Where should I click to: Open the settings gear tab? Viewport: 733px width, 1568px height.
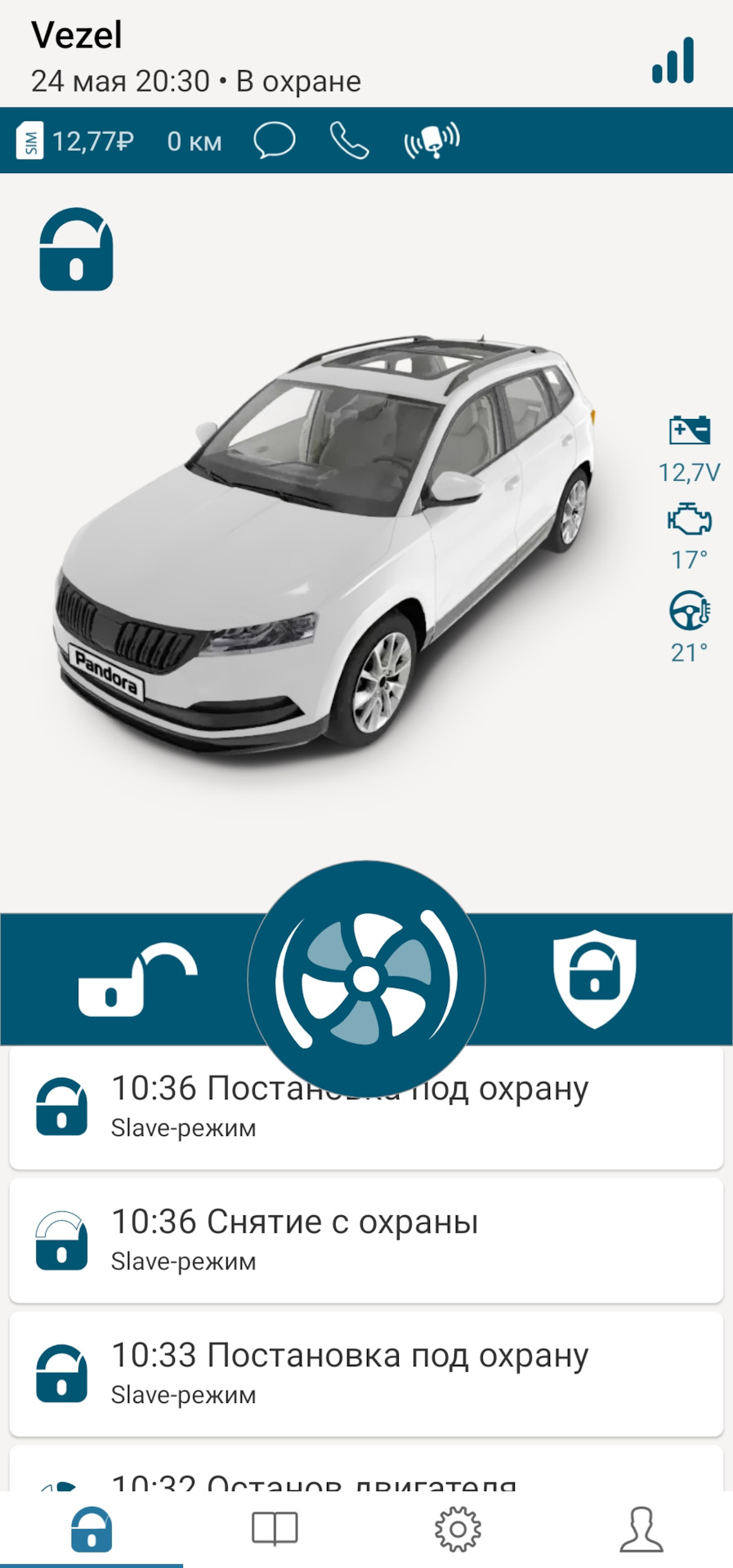pos(458,1529)
